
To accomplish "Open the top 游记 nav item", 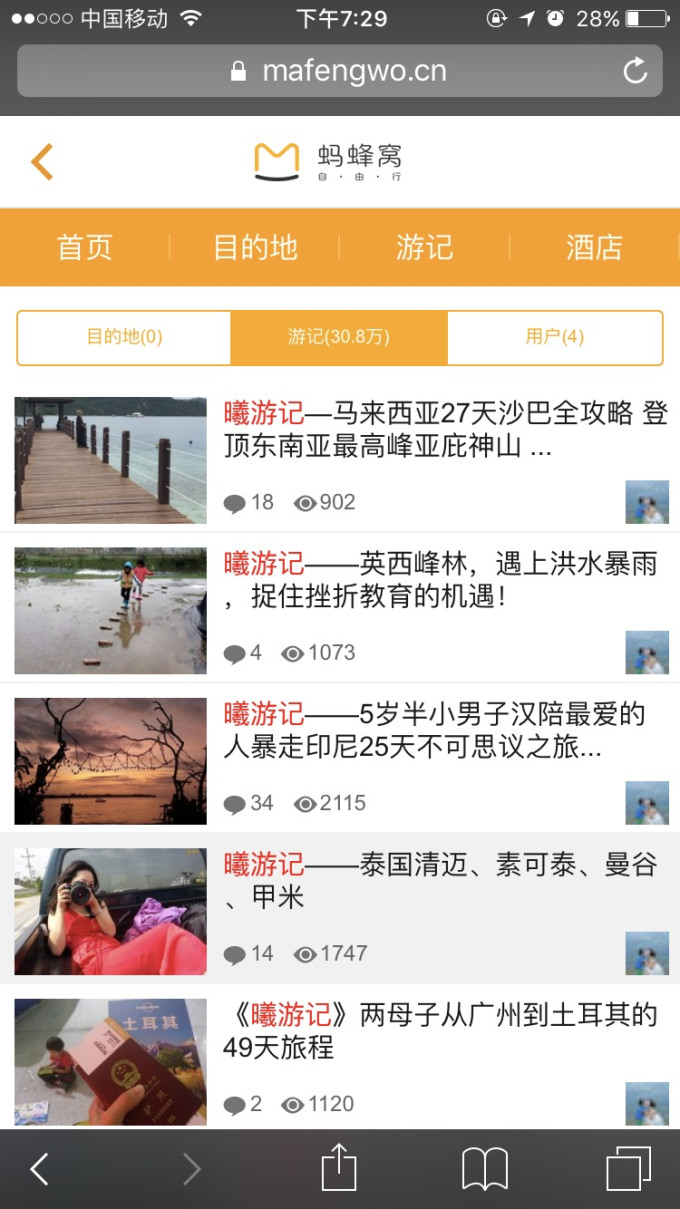I will 424,247.
